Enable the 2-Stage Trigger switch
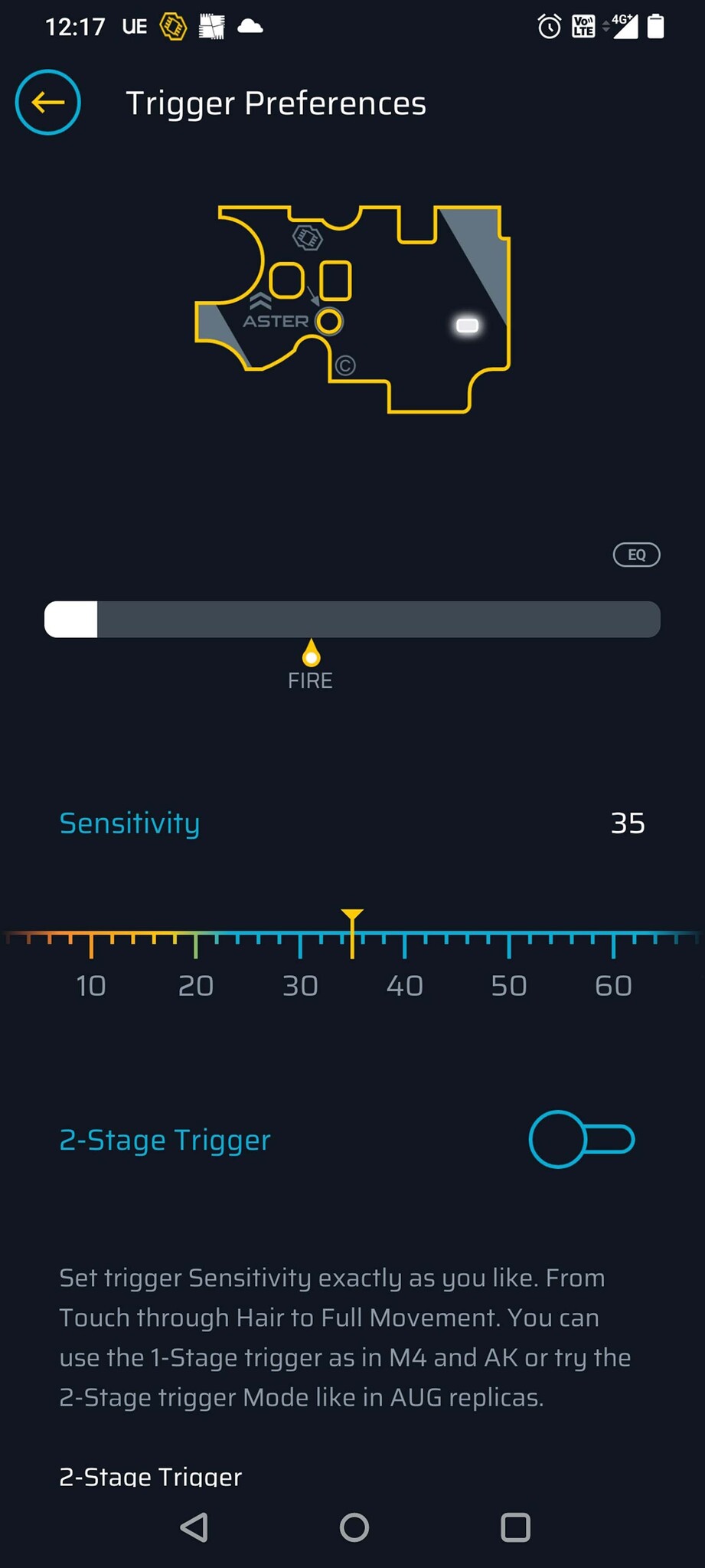The image size is (705, 1568). (x=582, y=1139)
